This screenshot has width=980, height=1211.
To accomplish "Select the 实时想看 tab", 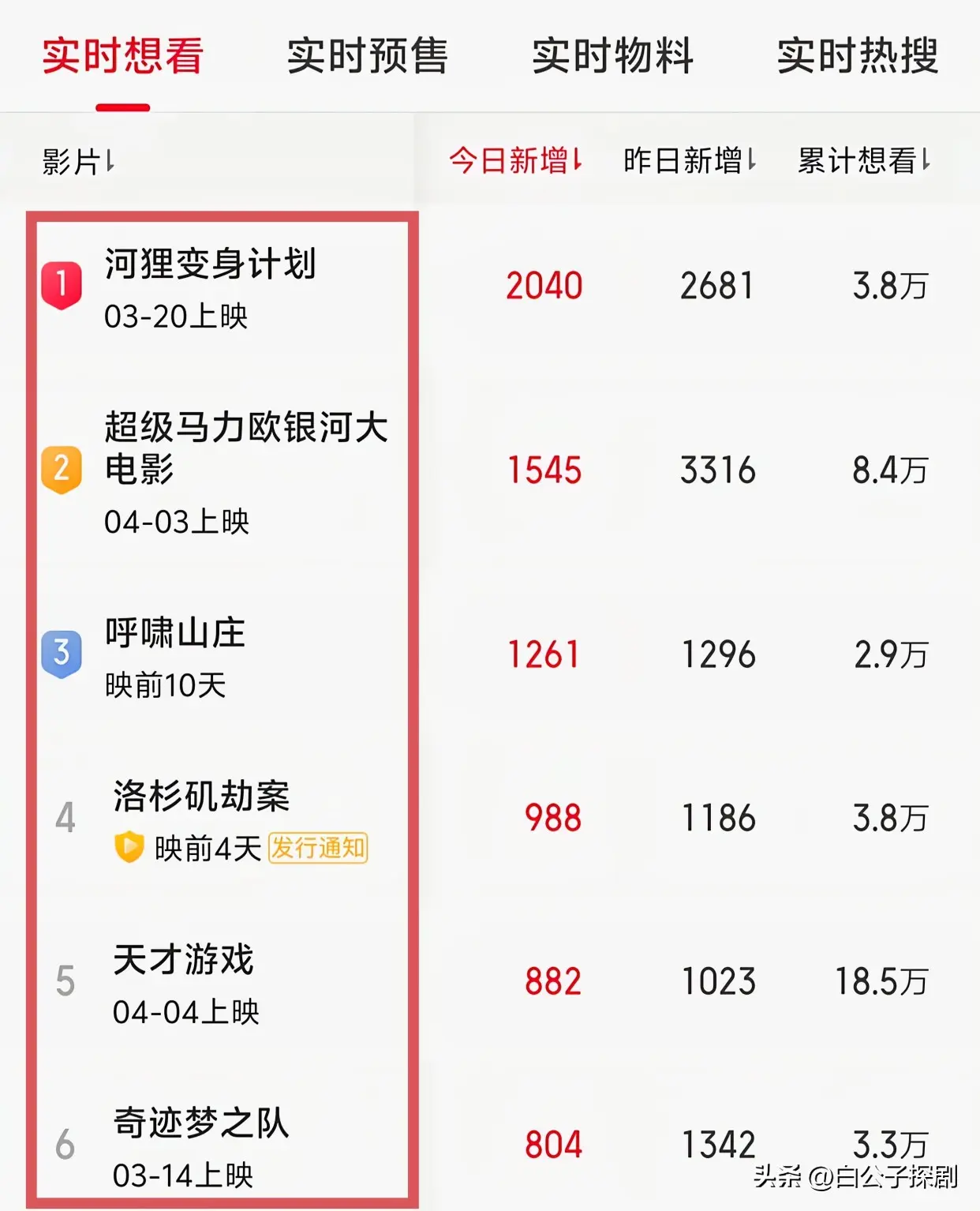I will pyautogui.click(x=123, y=56).
